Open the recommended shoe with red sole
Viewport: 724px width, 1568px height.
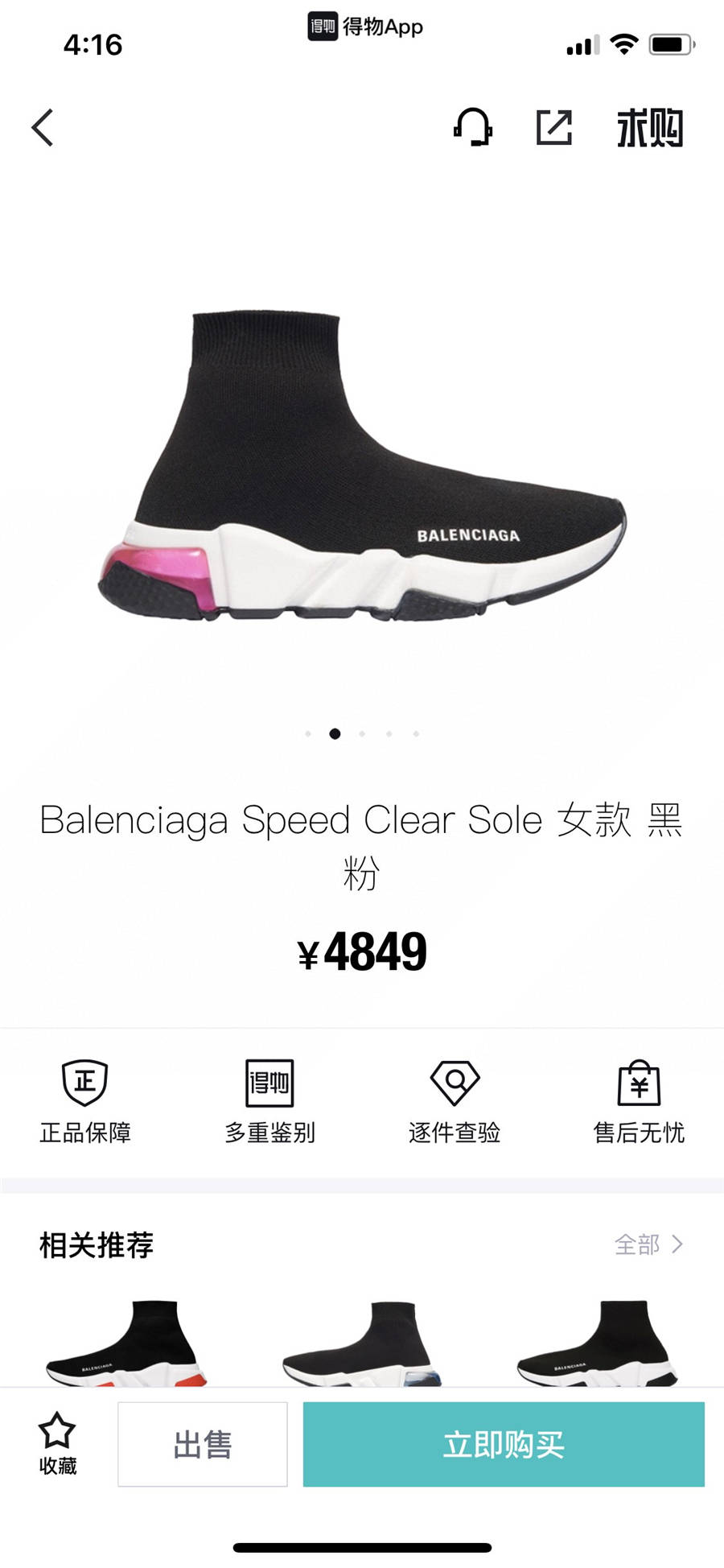click(x=126, y=1343)
